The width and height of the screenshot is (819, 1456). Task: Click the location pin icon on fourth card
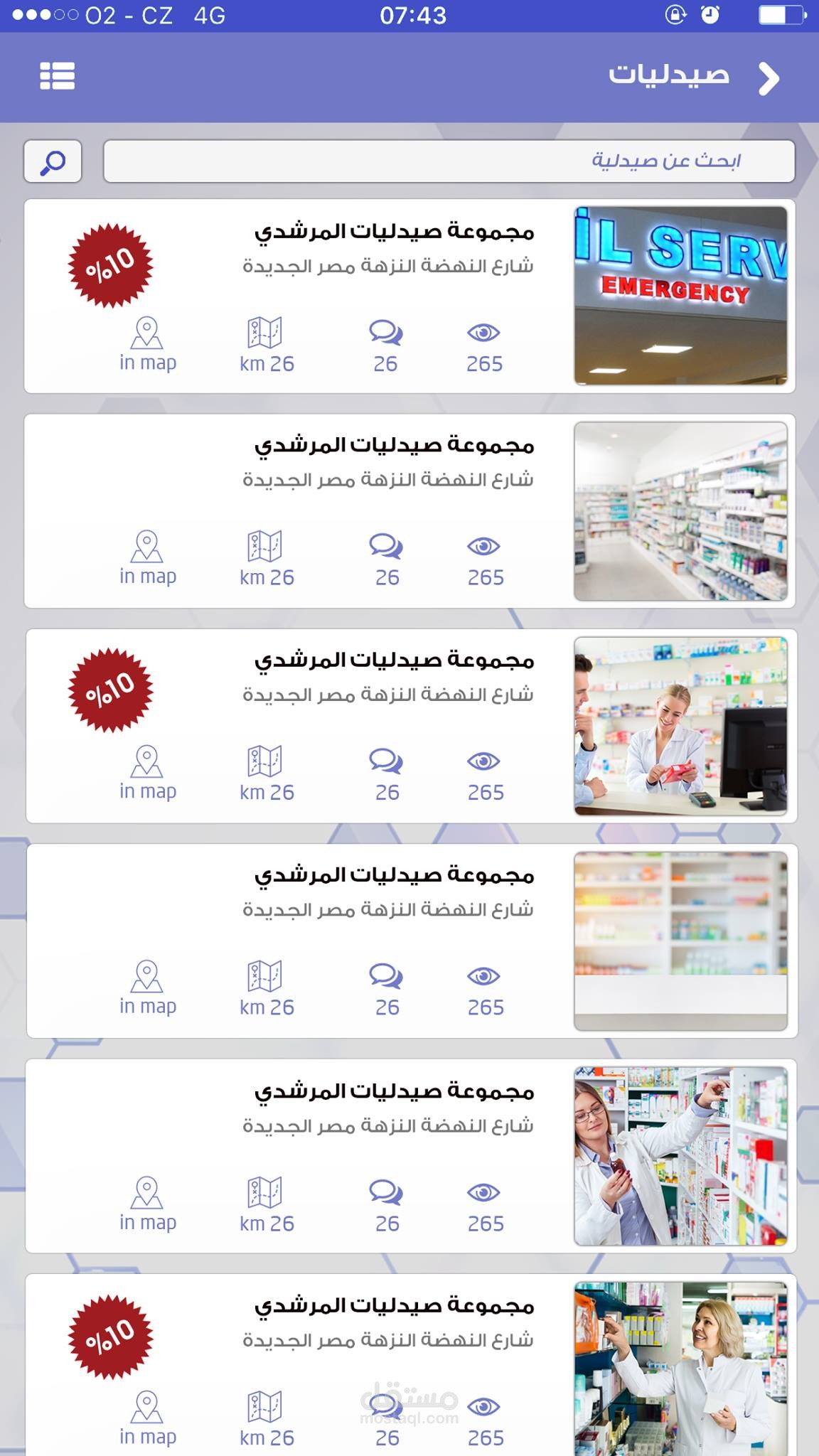pyautogui.click(x=148, y=976)
